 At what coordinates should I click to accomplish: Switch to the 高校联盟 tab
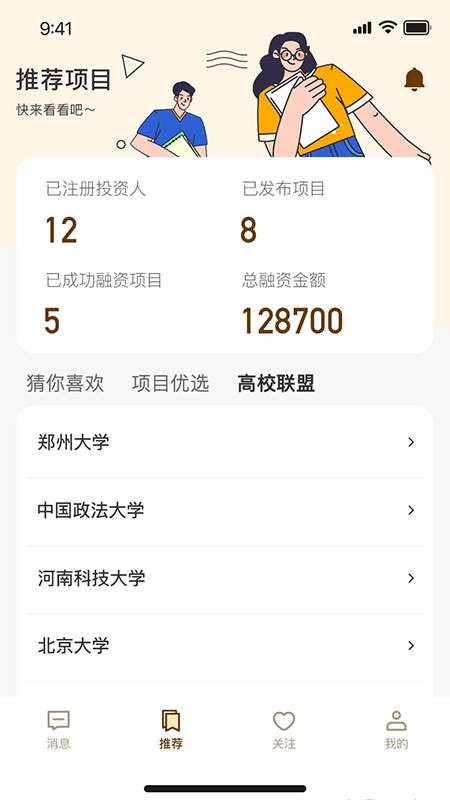coord(276,383)
